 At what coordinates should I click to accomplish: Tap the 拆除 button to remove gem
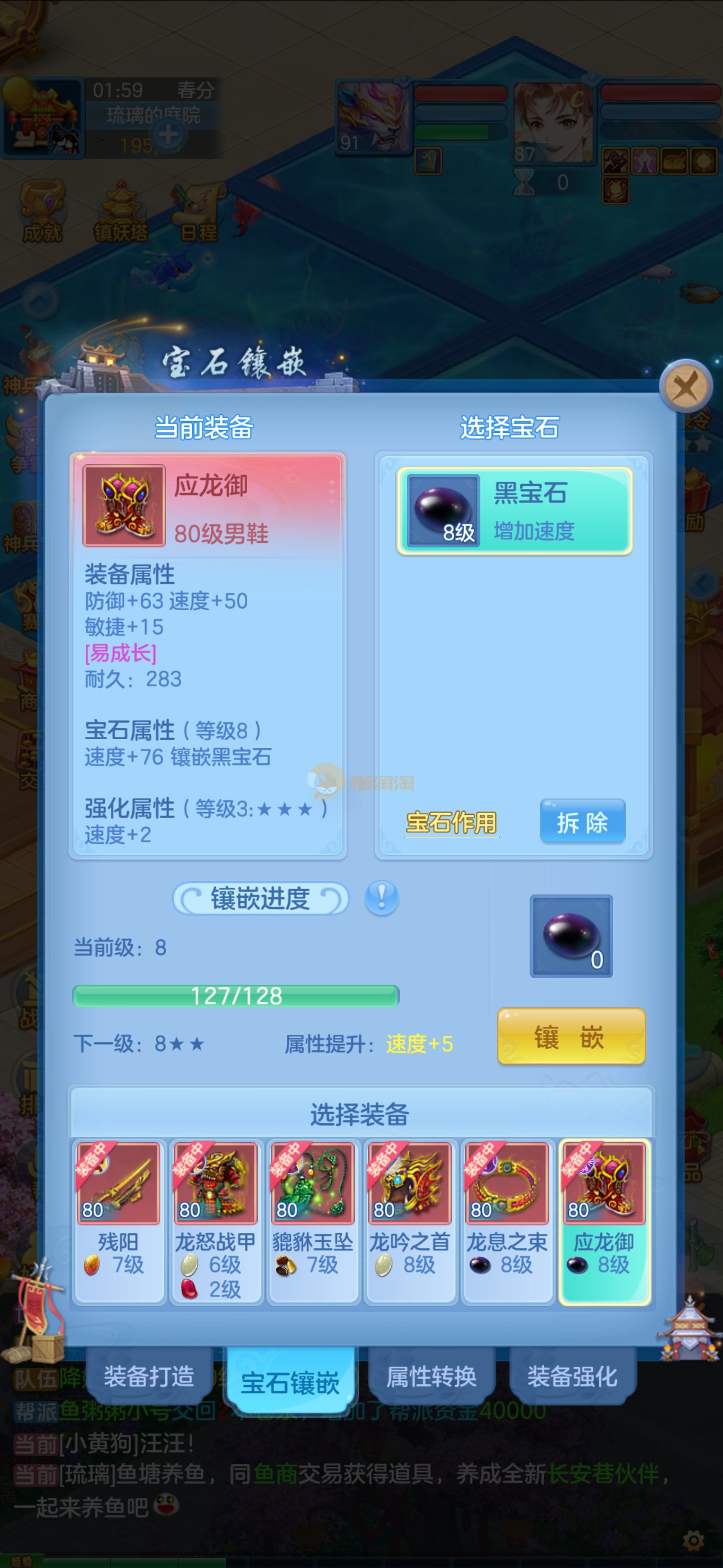(x=582, y=822)
